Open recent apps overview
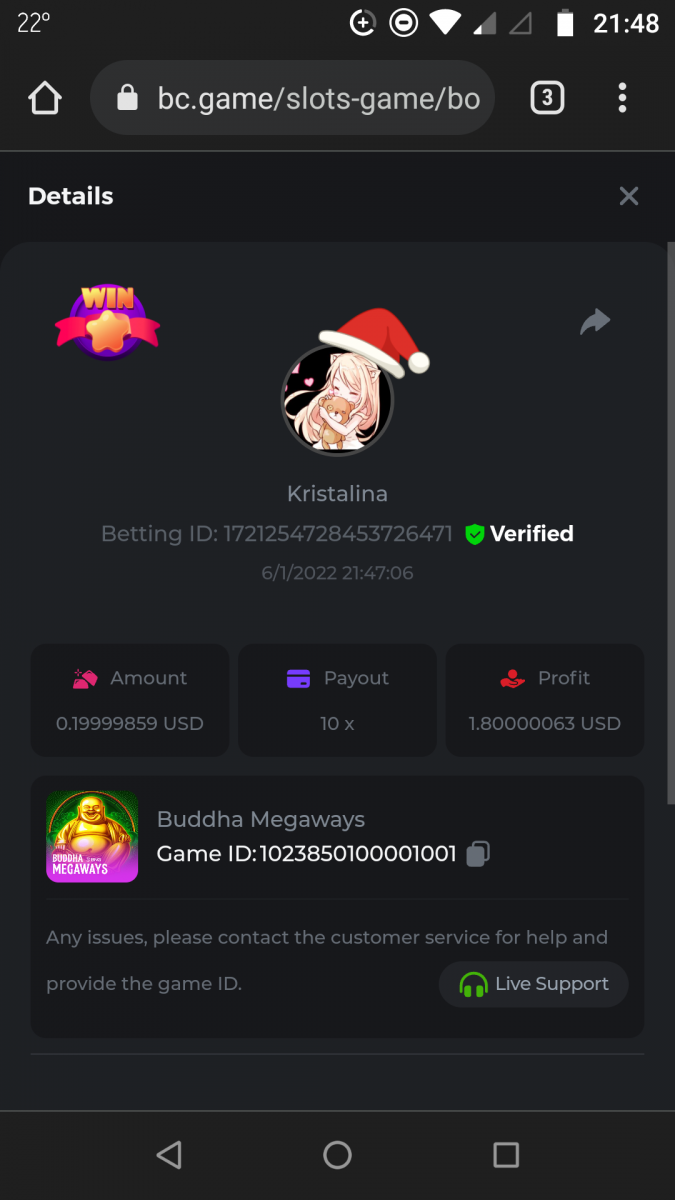 (506, 1155)
